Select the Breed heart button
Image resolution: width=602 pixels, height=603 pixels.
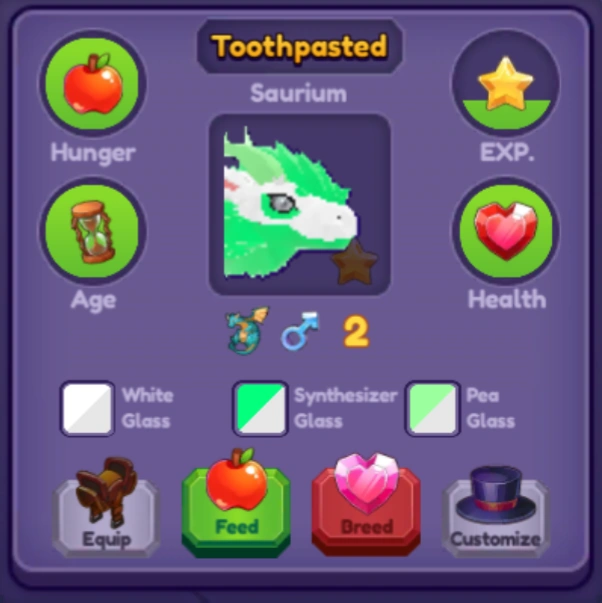click(x=366, y=508)
